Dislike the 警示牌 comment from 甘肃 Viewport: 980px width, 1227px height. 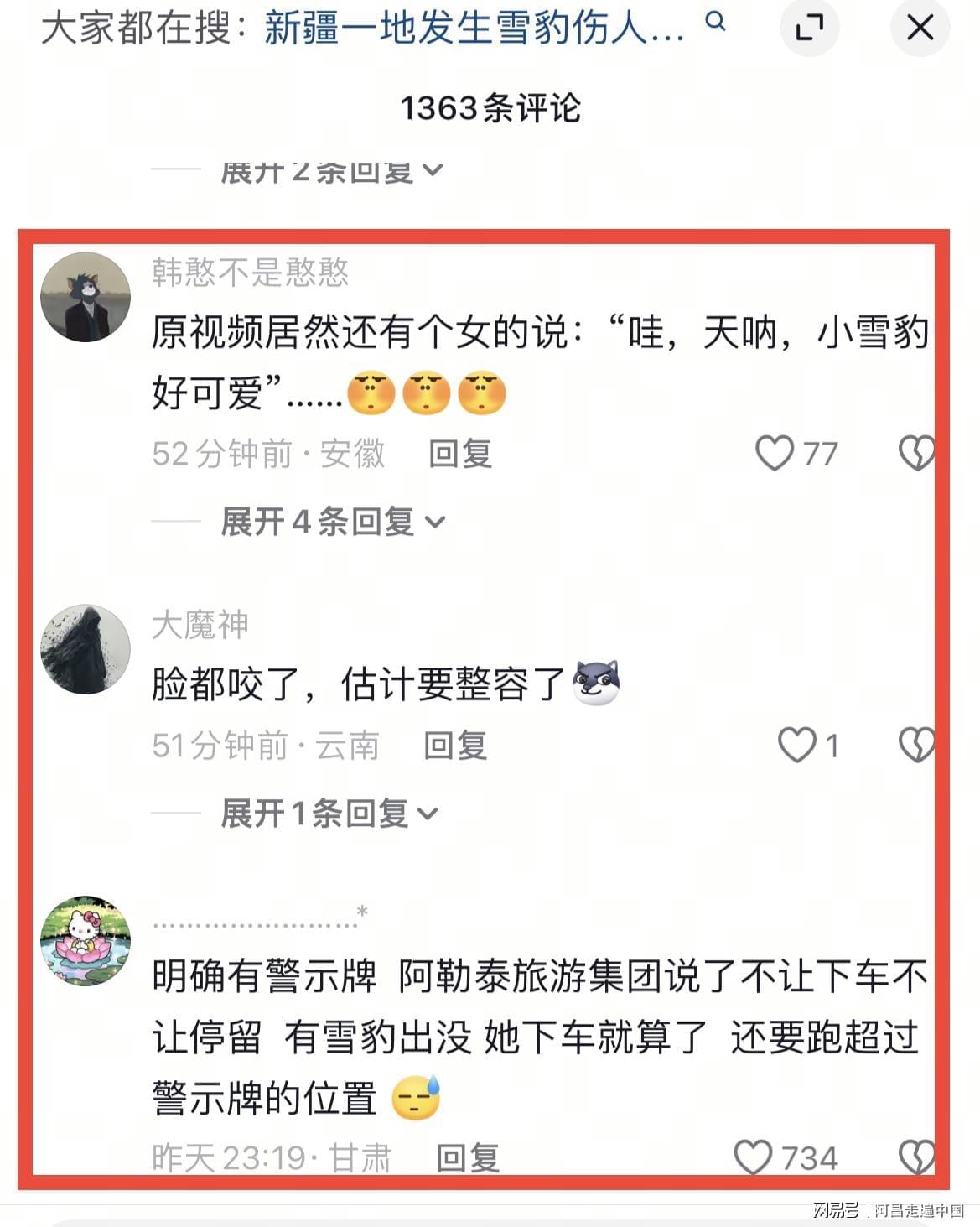(x=915, y=1157)
